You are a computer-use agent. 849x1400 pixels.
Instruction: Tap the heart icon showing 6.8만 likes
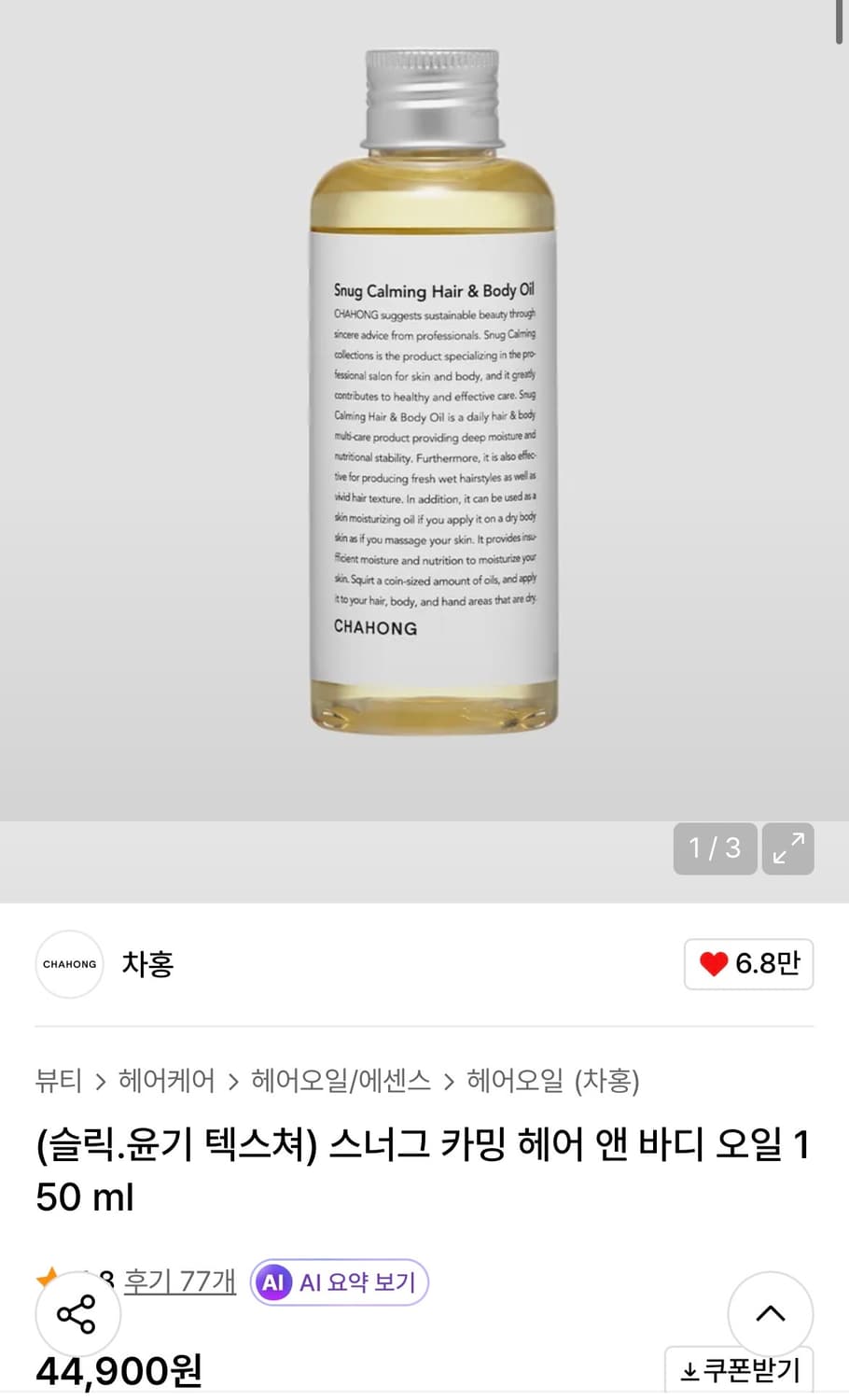748,964
